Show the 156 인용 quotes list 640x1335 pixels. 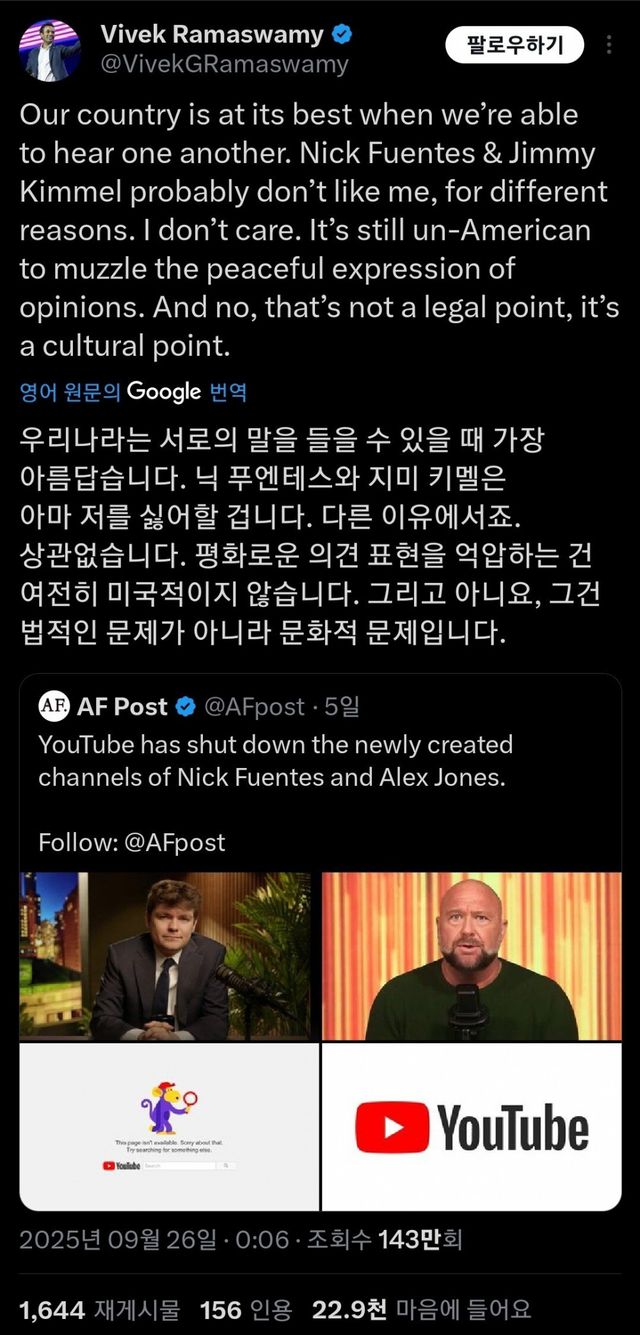point(246,1309)
